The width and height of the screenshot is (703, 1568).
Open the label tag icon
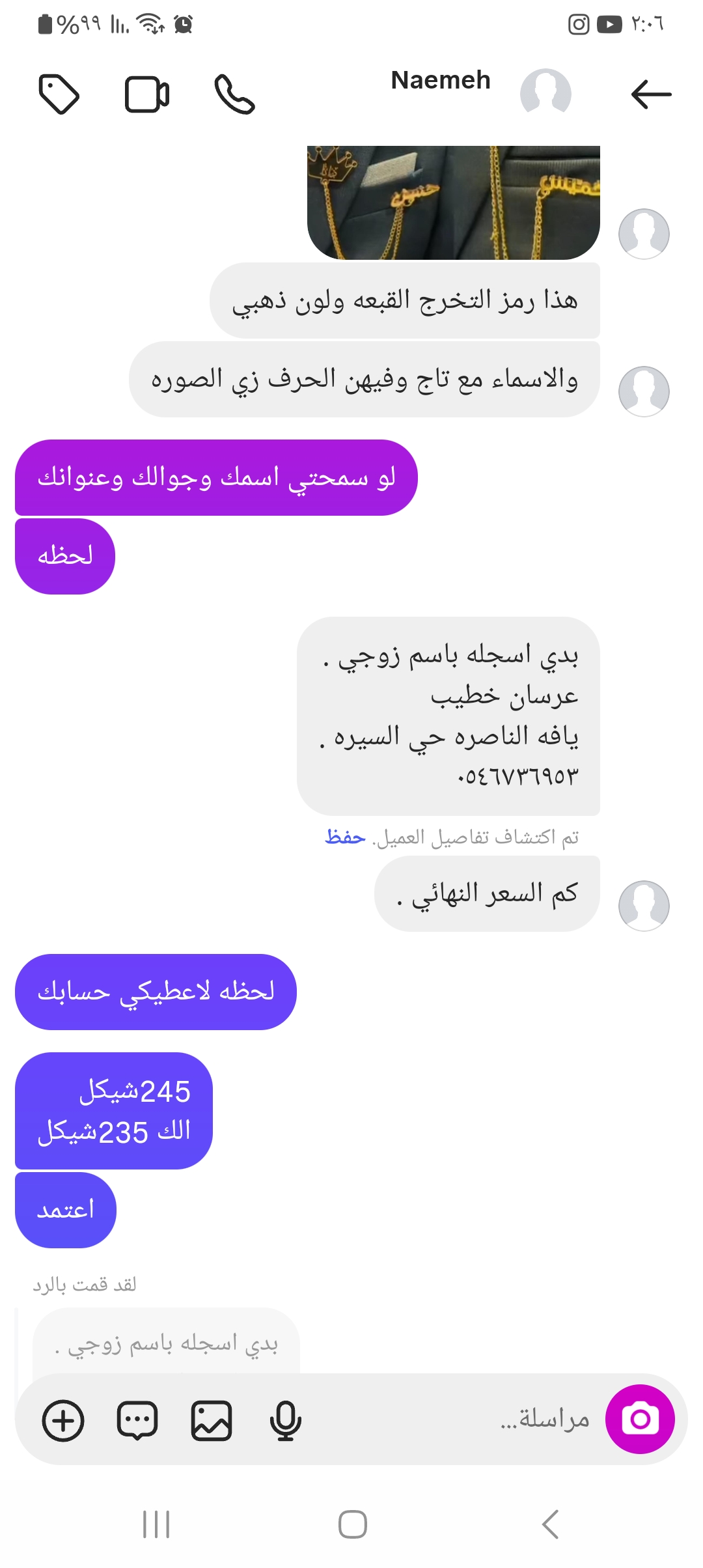[59, 94]
